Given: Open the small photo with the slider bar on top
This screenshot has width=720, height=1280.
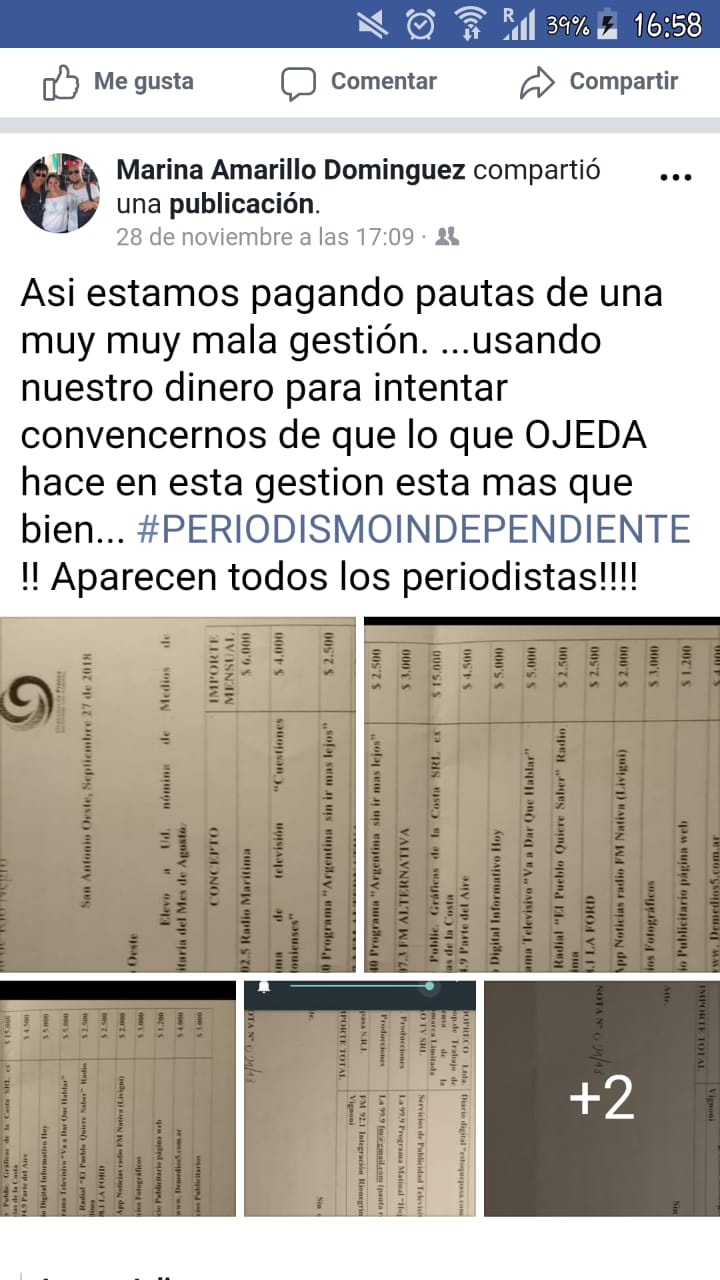Looking at the screenshot, I should pos(360,1099).
